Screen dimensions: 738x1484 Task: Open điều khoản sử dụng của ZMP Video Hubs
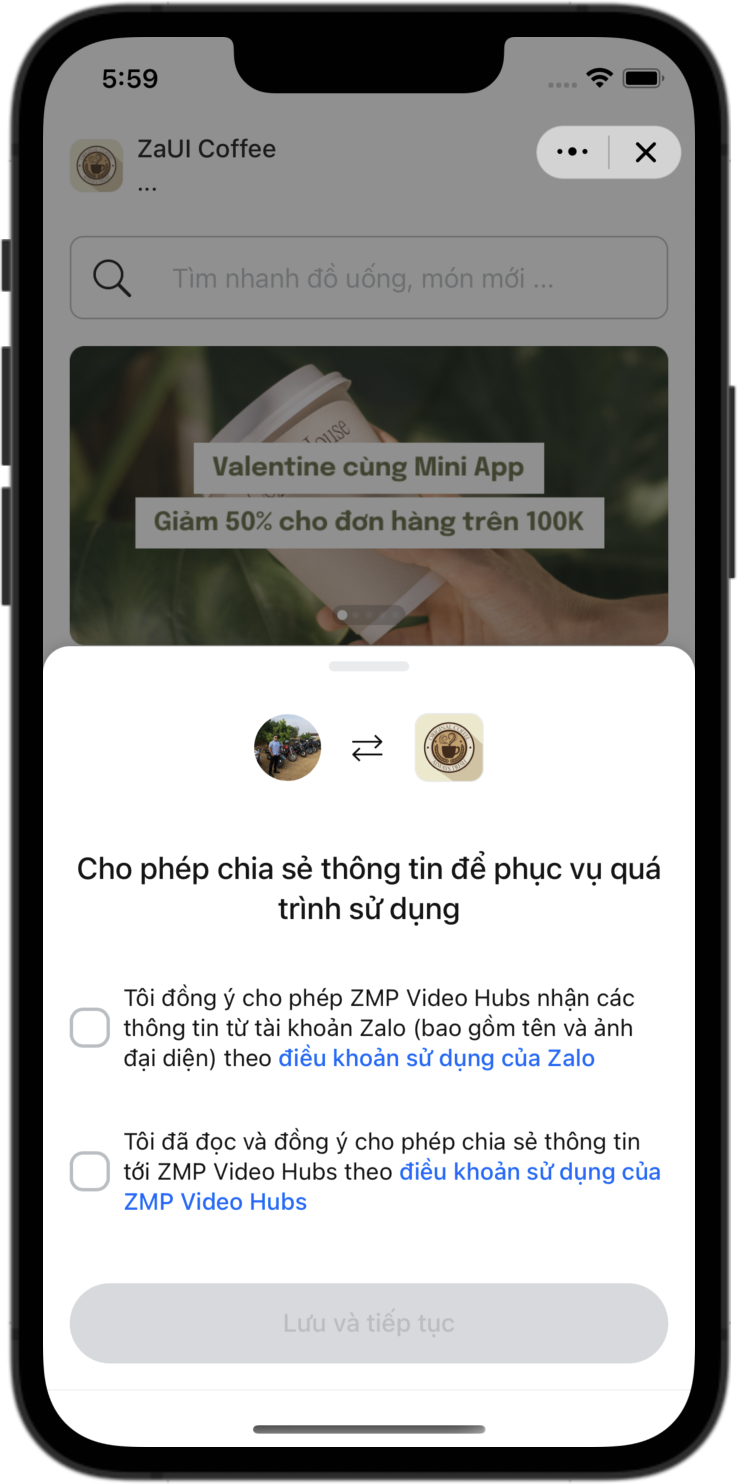(x=529, y=1172)
